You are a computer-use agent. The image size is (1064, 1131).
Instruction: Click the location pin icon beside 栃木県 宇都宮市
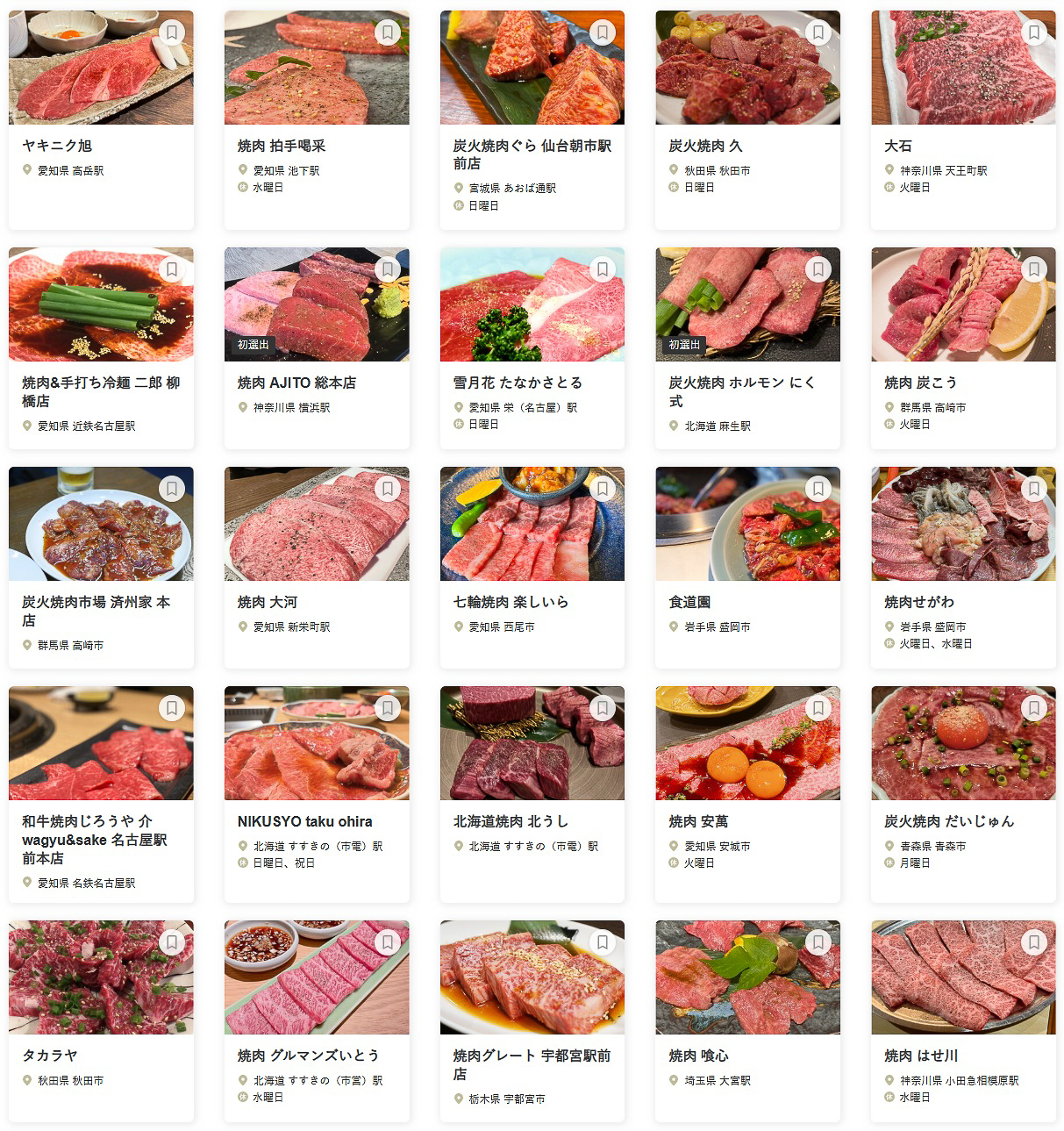(457, 1099)
